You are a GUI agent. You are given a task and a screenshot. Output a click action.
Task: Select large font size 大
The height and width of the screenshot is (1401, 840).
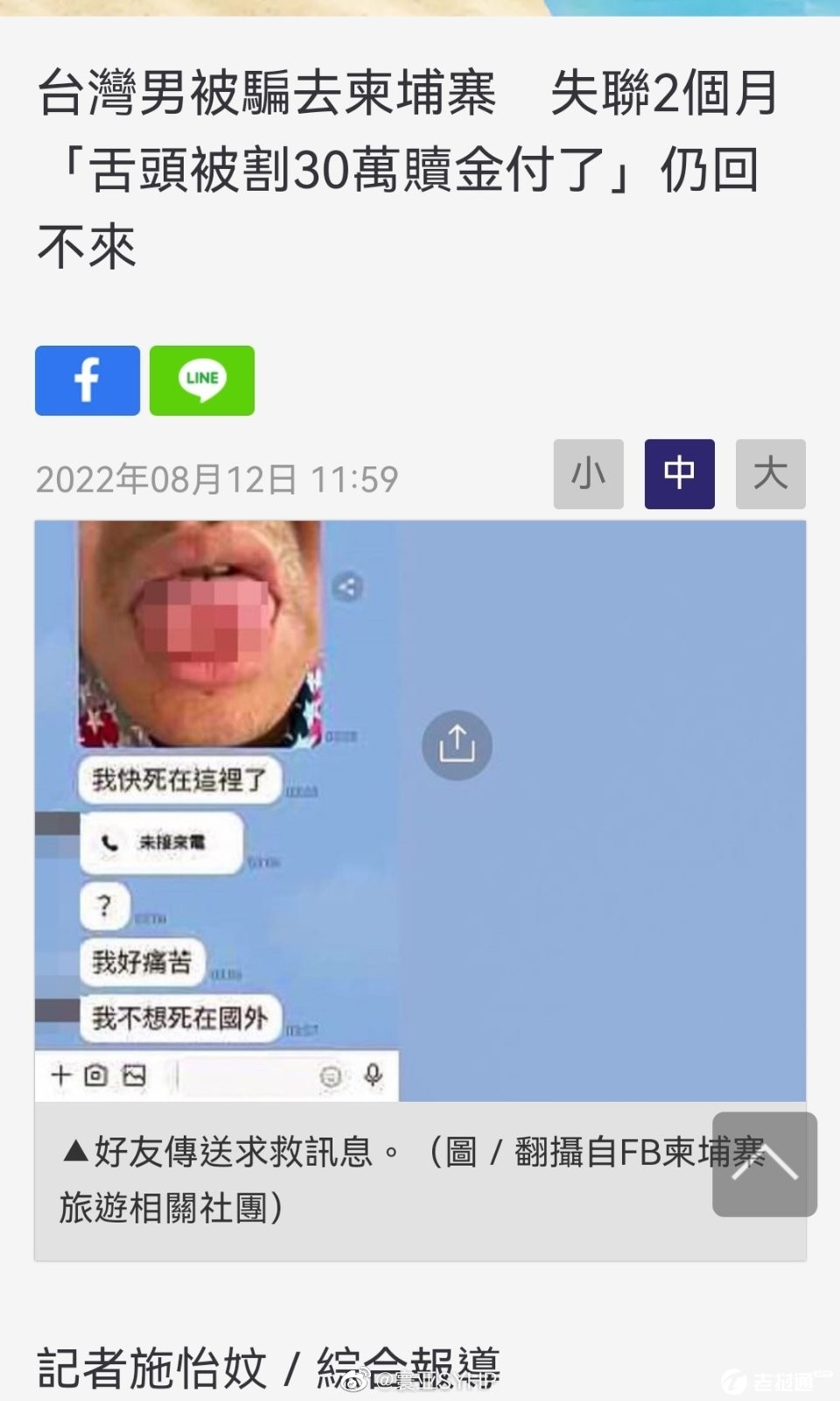(770, 474)
